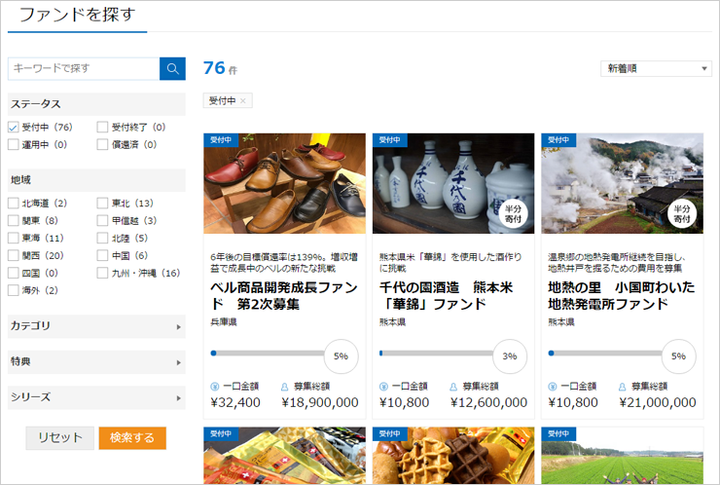Tap the orange 検索する button
Viewport: 720px width, 485px height.
(132, 438)
